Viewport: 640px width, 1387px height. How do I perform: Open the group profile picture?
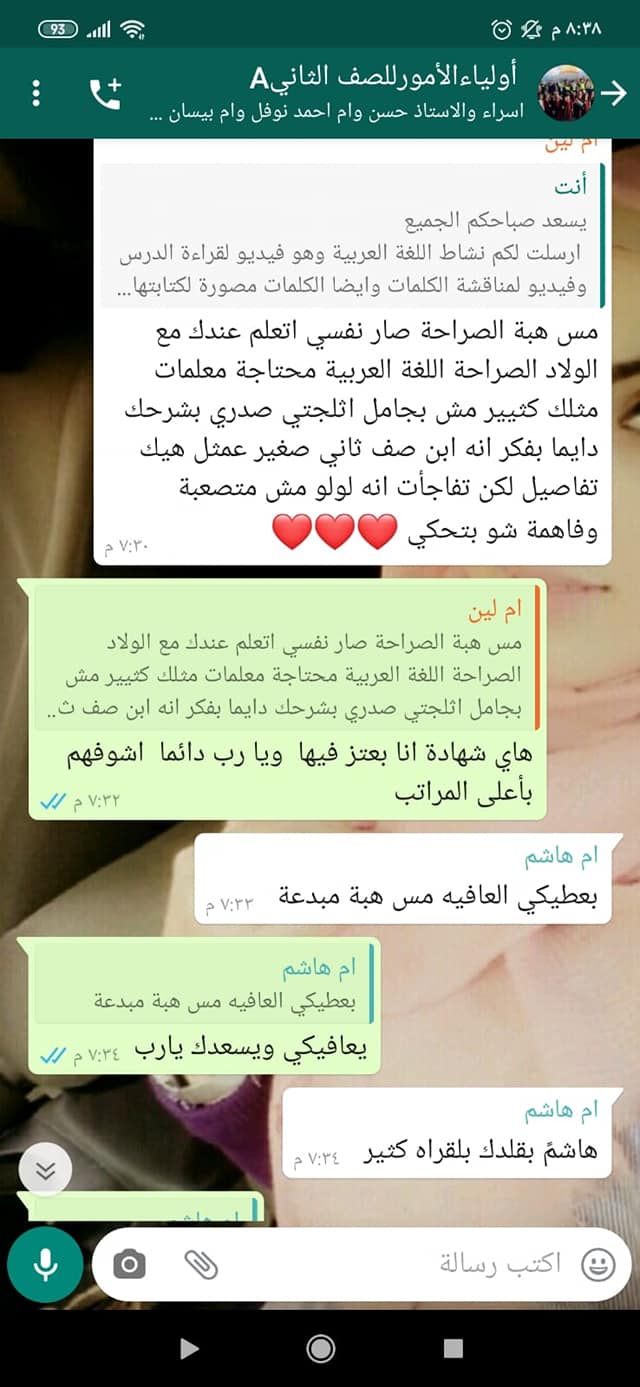[x=566, y=95]
